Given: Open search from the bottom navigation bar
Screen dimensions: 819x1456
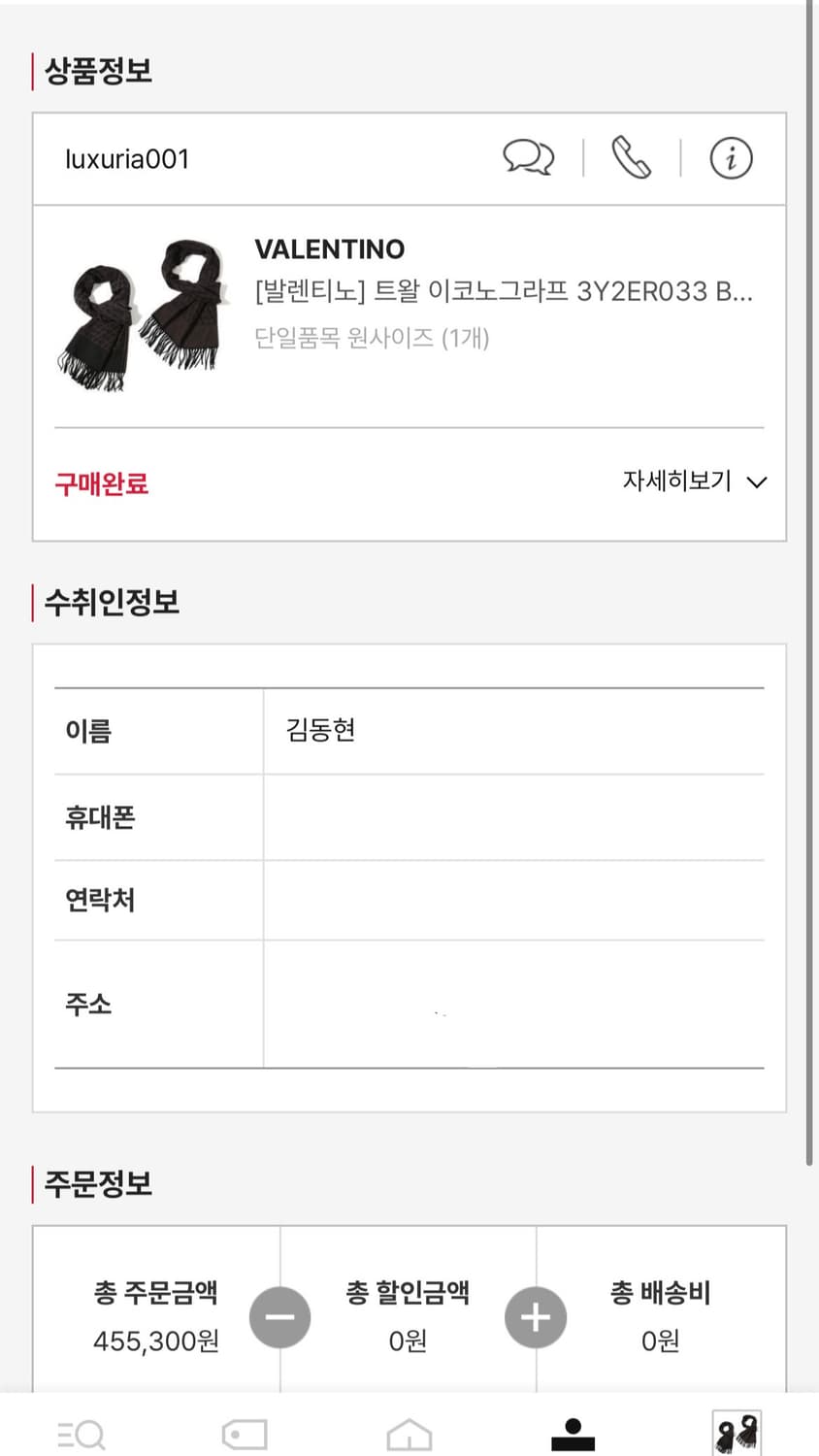Looking at the screenshot, I should pyautogui.click(x=82, y=1433).
